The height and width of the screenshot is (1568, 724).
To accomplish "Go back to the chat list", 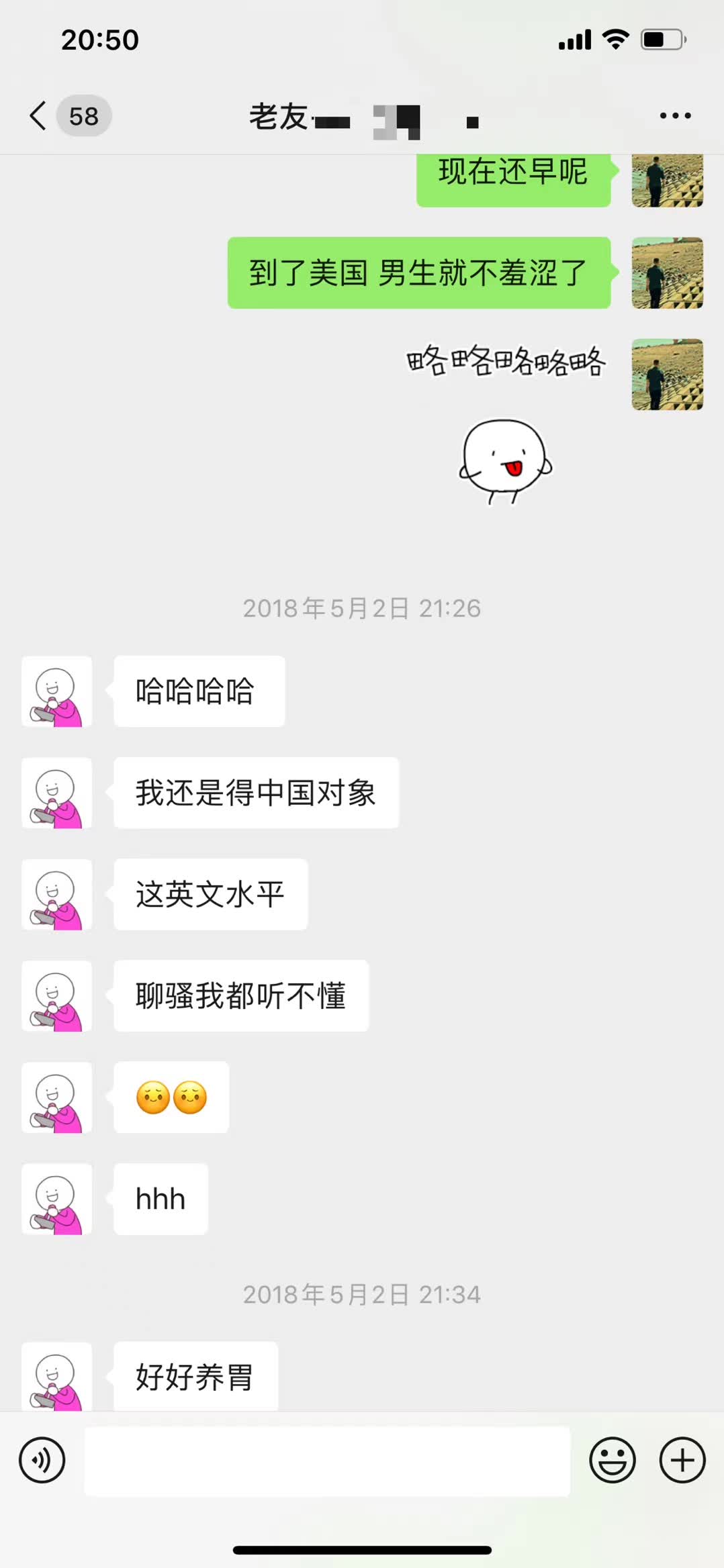I will pyautogui.click(x=39, y=115).
